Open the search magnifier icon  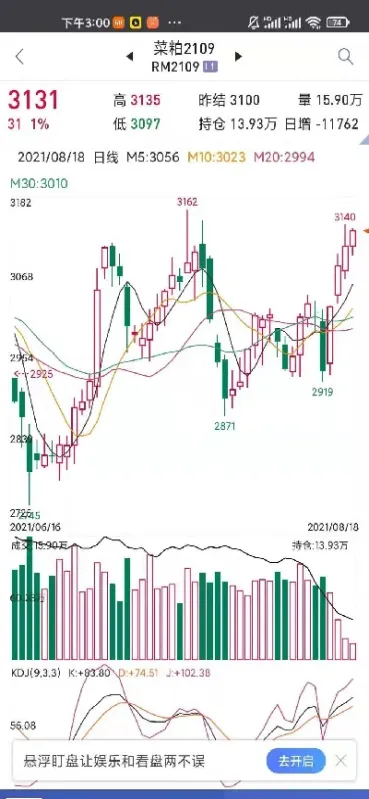(x=346, y=57)
